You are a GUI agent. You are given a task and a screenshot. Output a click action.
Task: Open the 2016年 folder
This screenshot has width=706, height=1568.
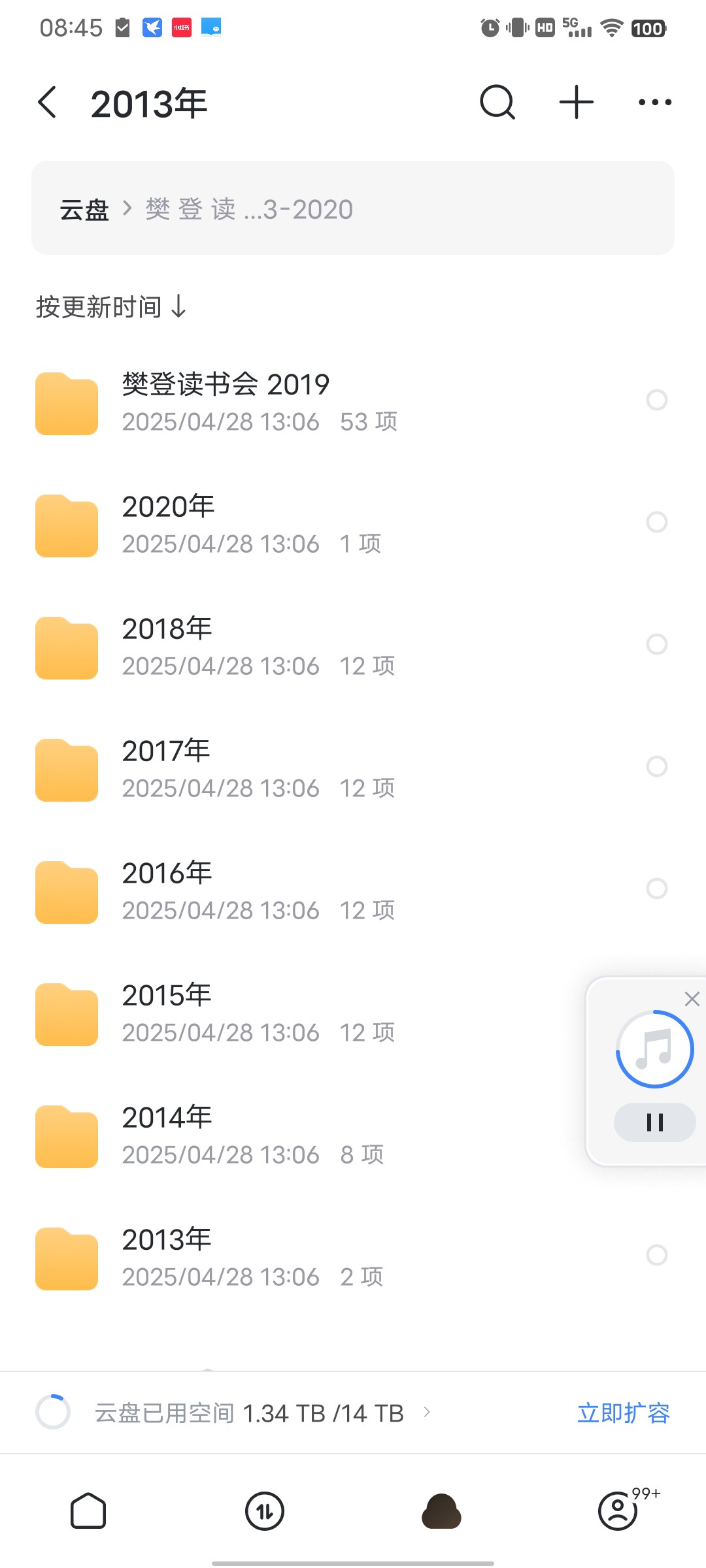coord(353,890)
